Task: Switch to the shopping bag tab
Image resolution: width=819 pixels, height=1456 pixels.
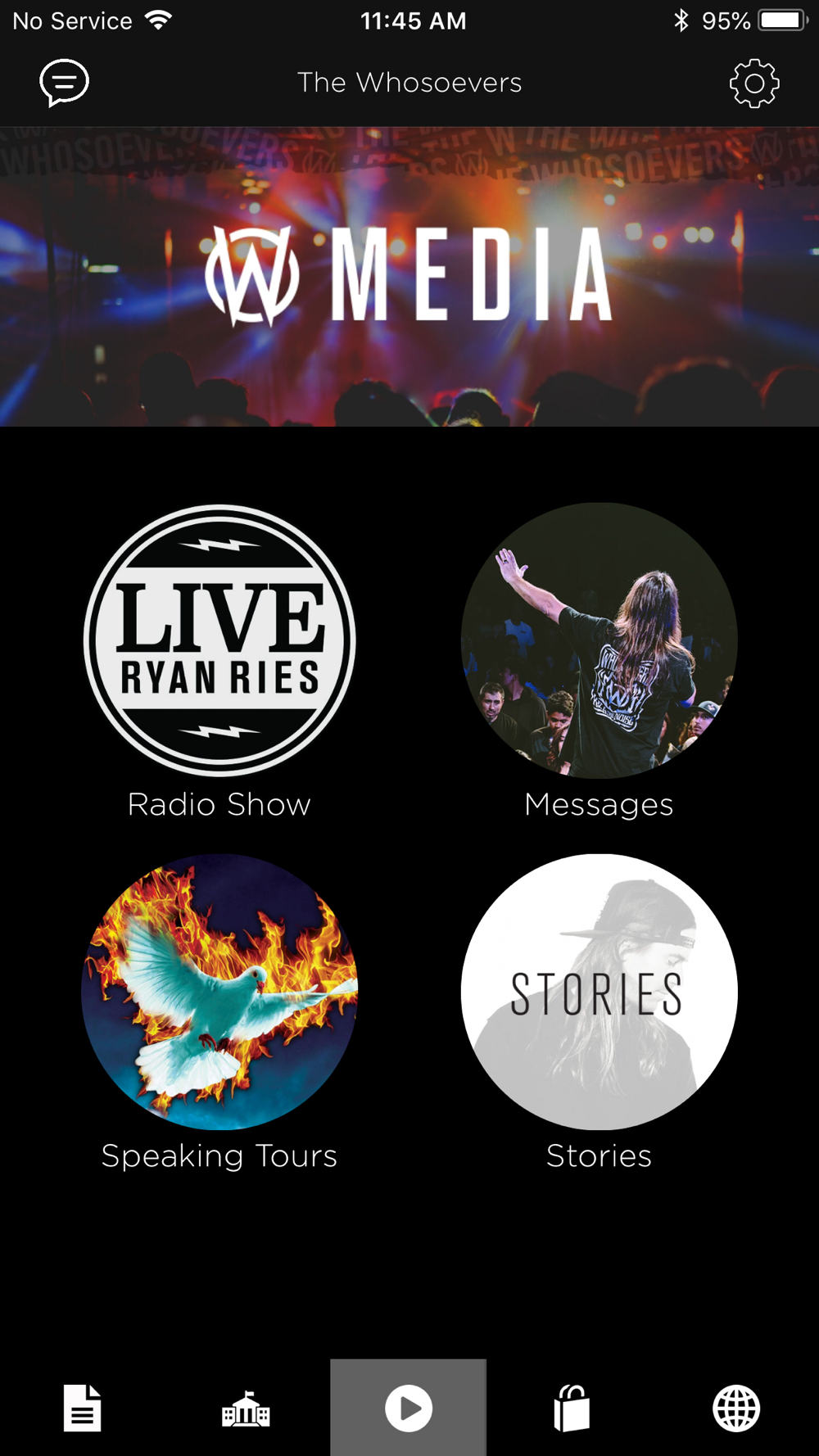Action: click(x=572, y=1408)
